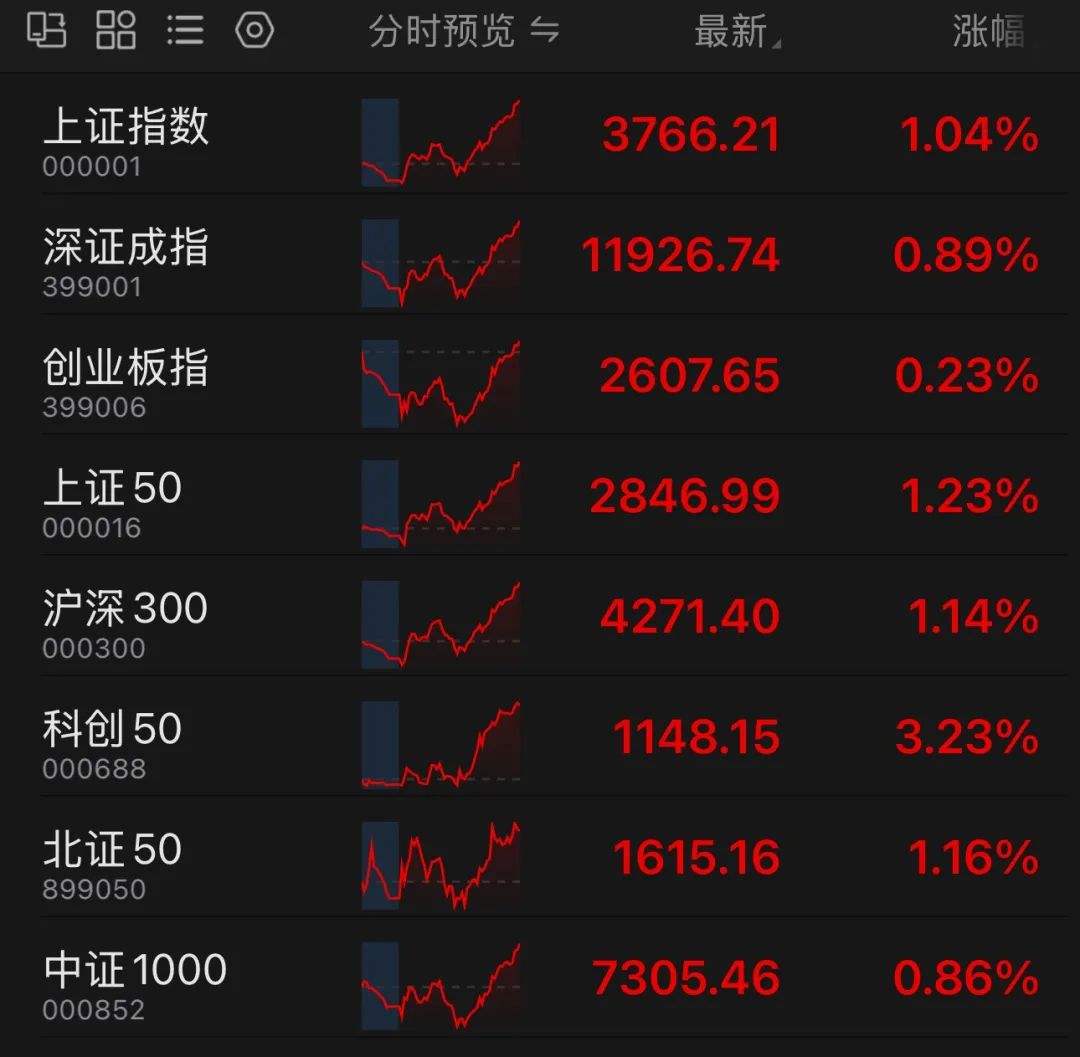Open 中证1000 000852 details
The image size is (1080, 1057).
pyautogui.click(x=134, y=983)
